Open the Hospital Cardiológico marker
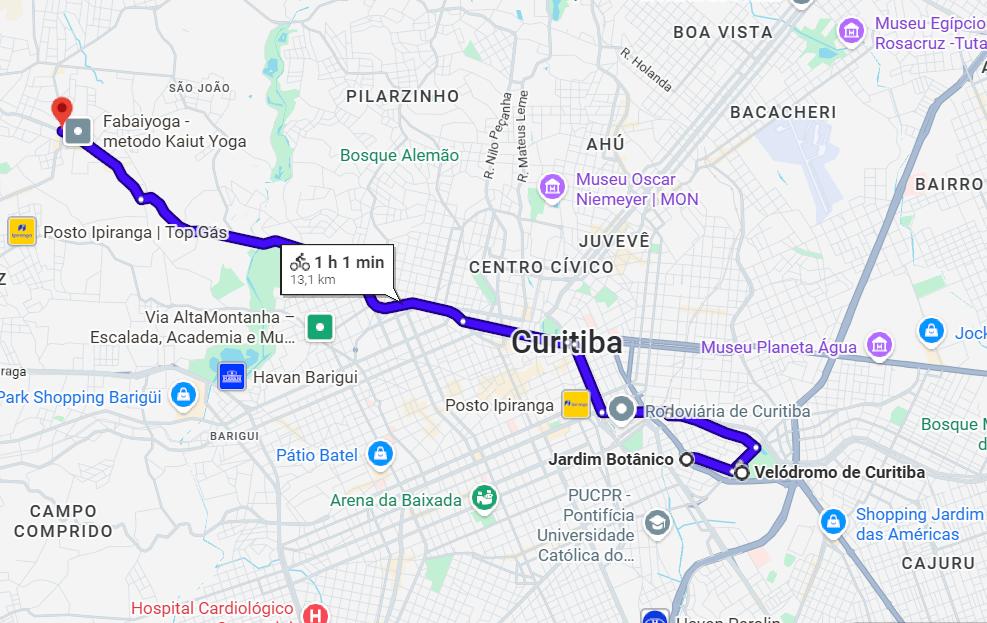 316,612
